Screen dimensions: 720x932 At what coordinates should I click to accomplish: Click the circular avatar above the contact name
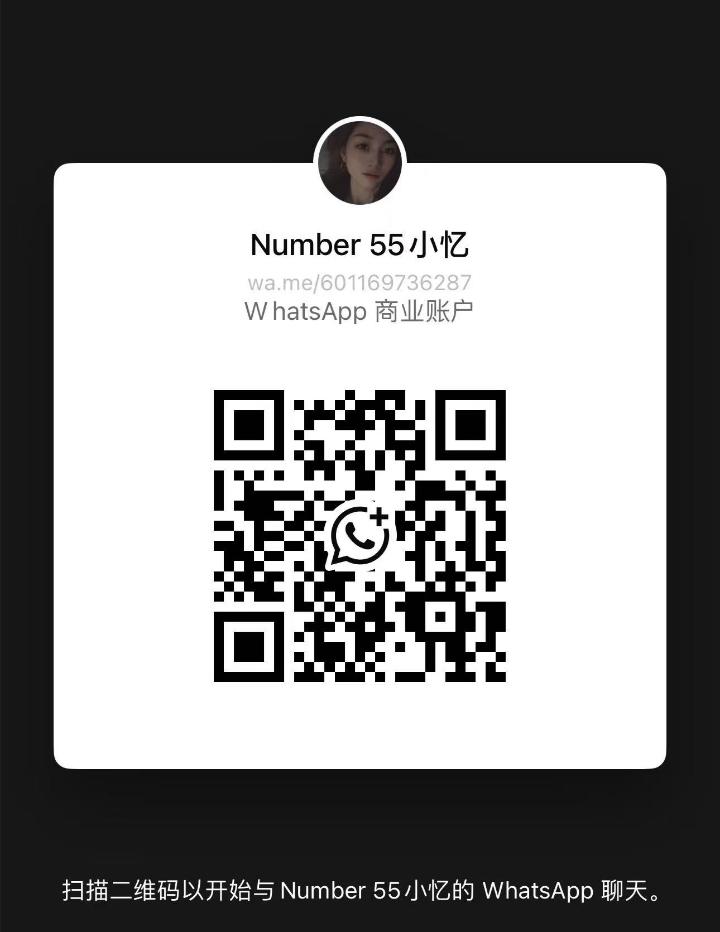point(360,162)
